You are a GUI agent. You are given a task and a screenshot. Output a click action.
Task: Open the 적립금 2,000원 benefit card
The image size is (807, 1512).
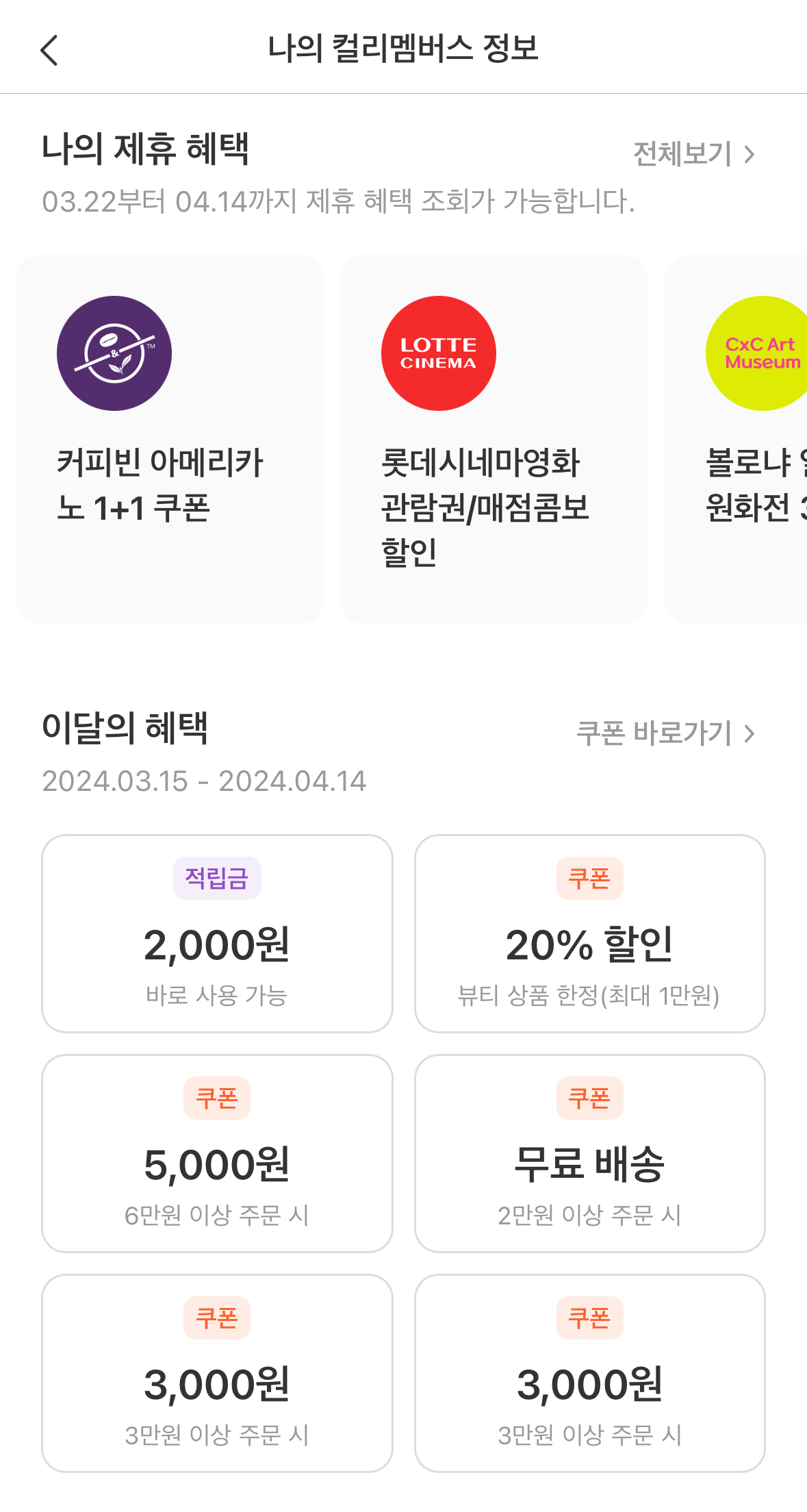217,933
